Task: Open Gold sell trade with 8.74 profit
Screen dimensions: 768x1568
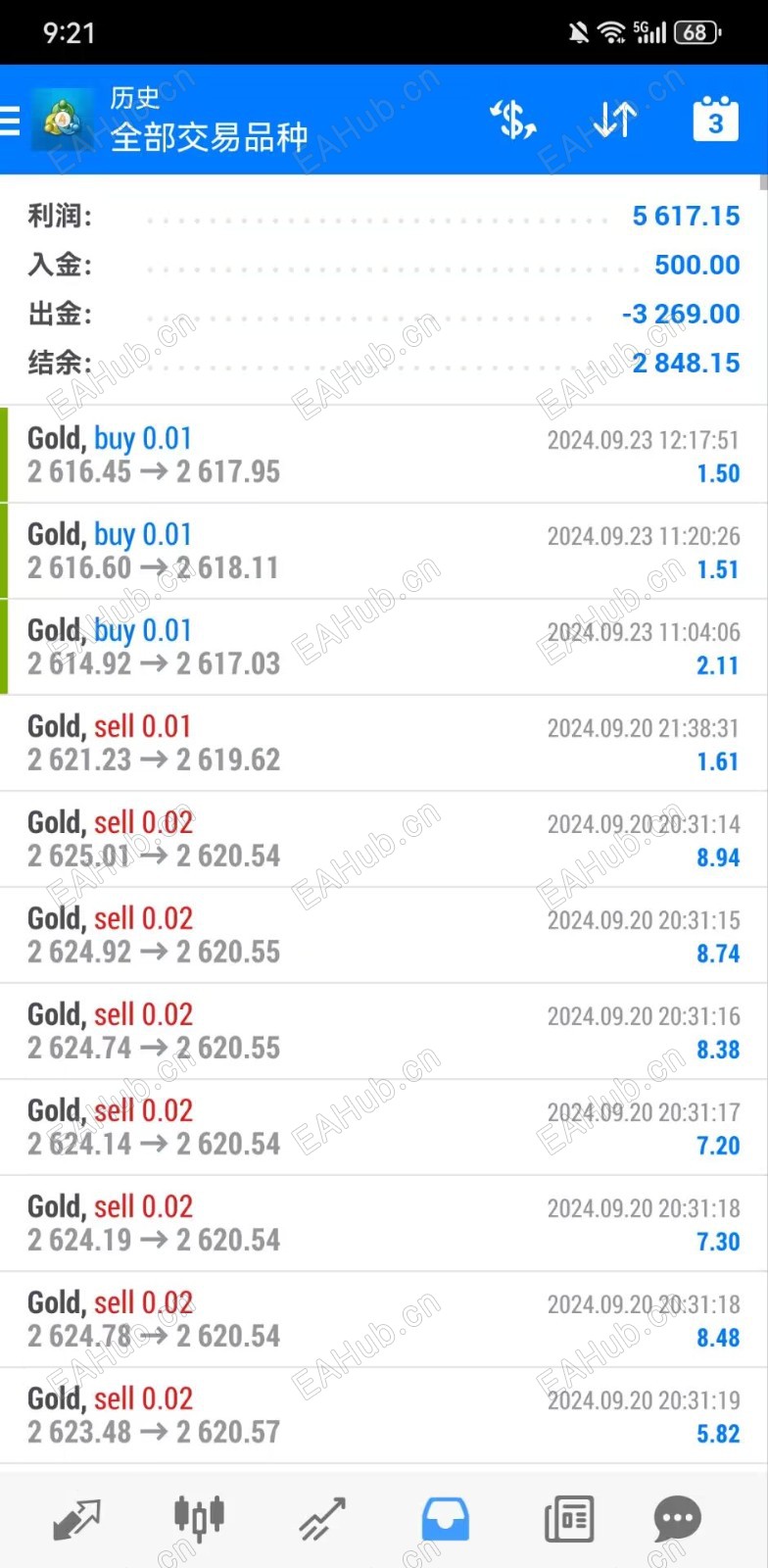Action: click(x=384, y=935)
